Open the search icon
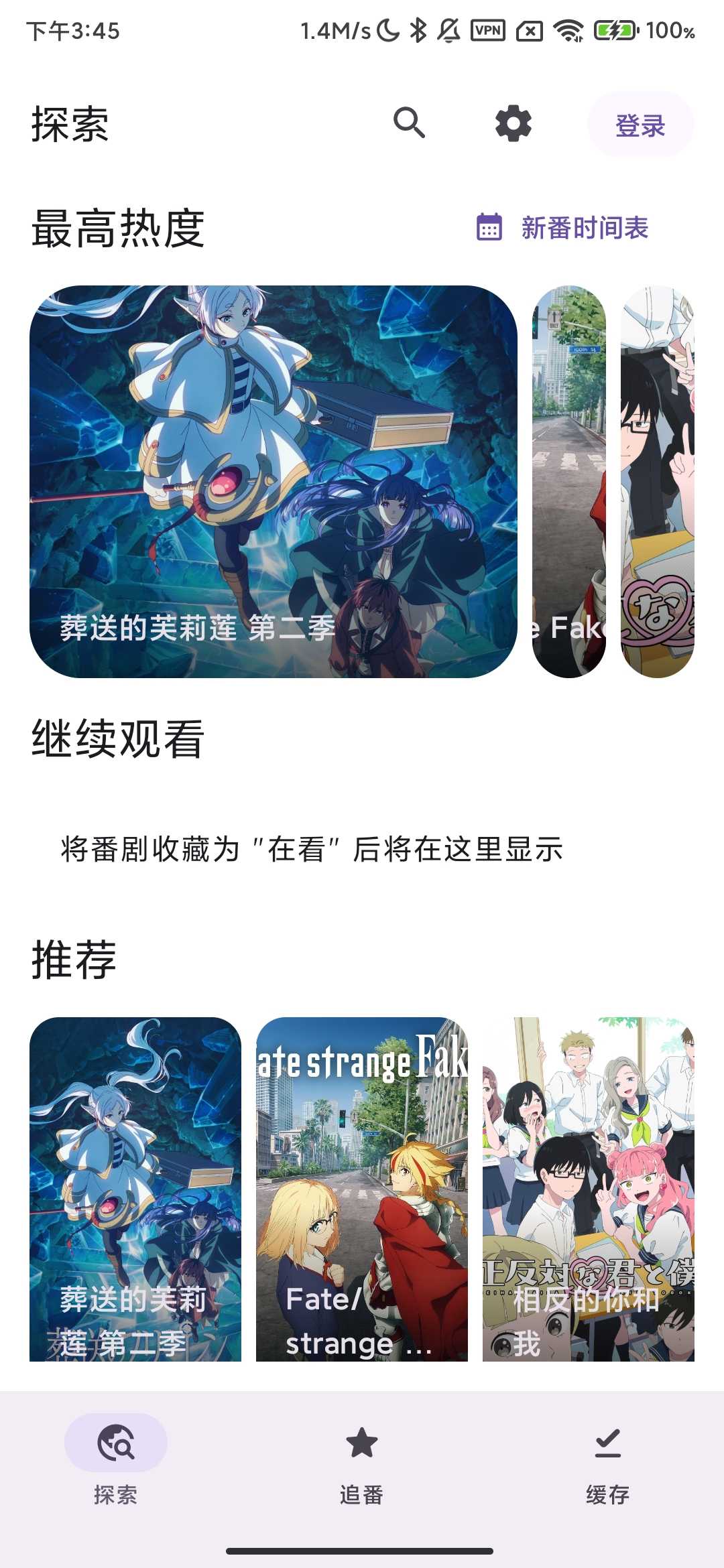 (x=409, y=123)
